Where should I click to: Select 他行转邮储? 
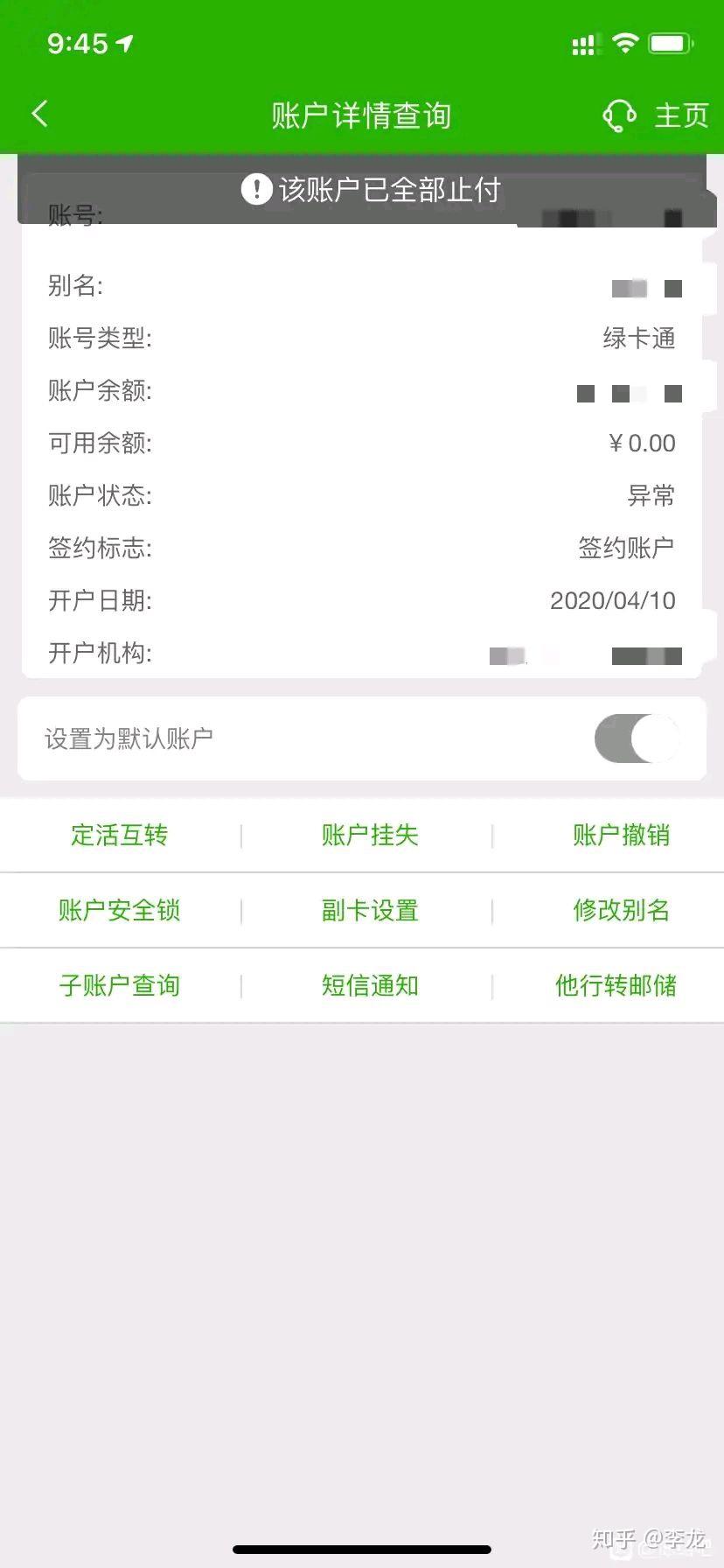[616, 985]
